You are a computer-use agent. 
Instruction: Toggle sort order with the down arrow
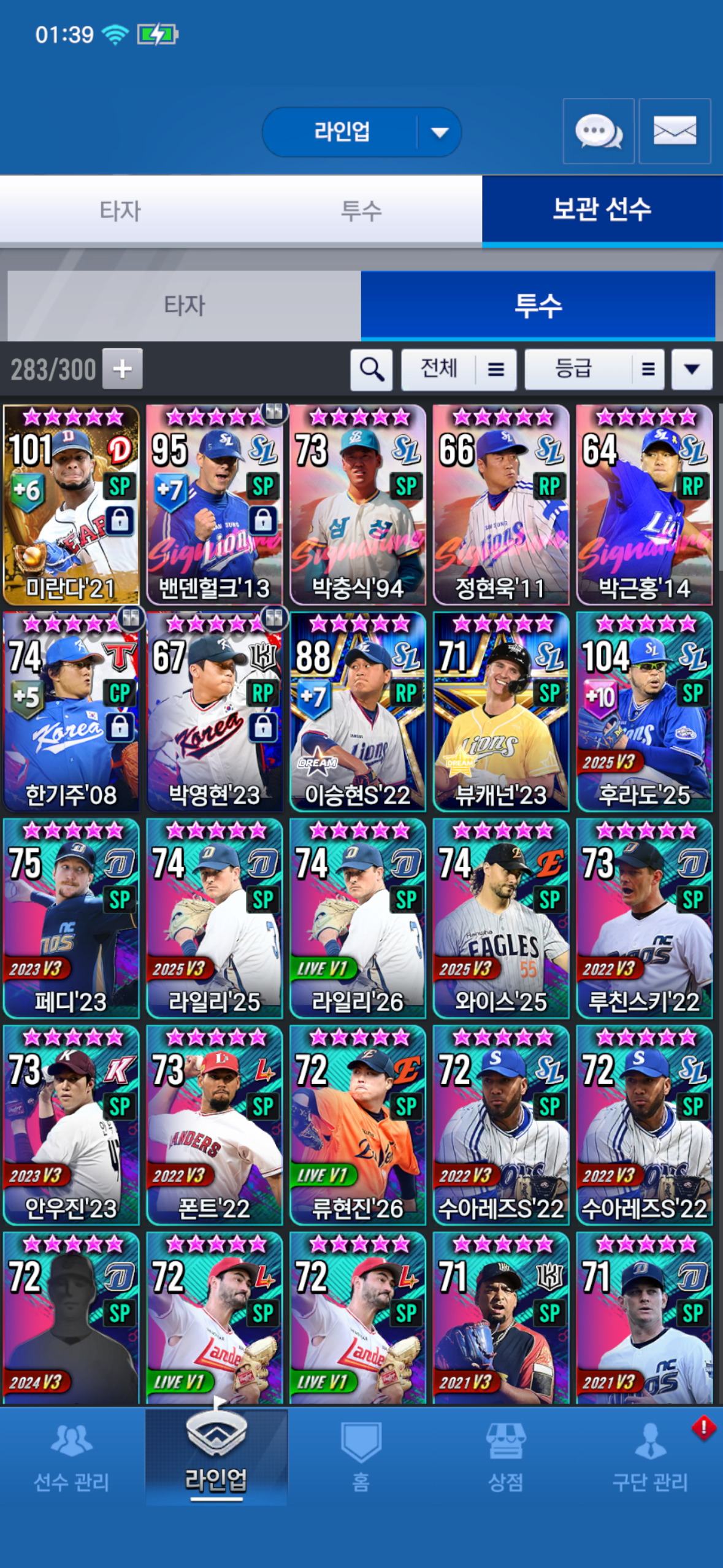[x=691, y=369]
